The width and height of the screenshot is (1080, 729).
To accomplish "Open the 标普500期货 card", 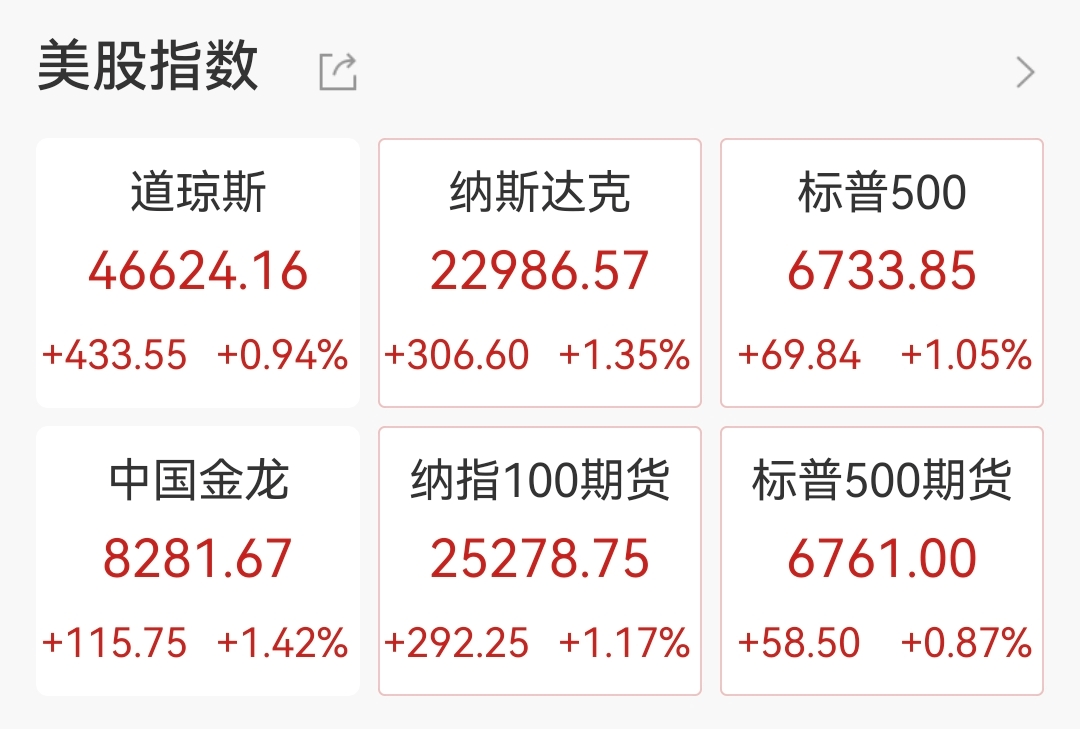I will [x=882, y=560].
